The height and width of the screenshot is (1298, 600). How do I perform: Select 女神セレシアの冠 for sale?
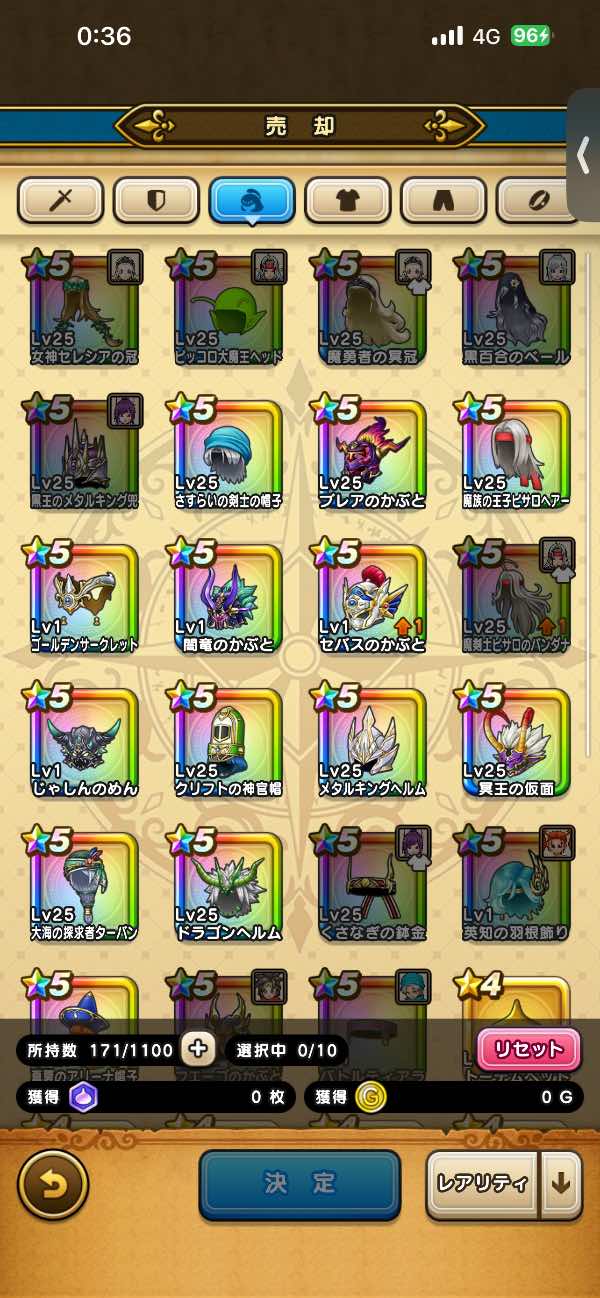[84, 310]
